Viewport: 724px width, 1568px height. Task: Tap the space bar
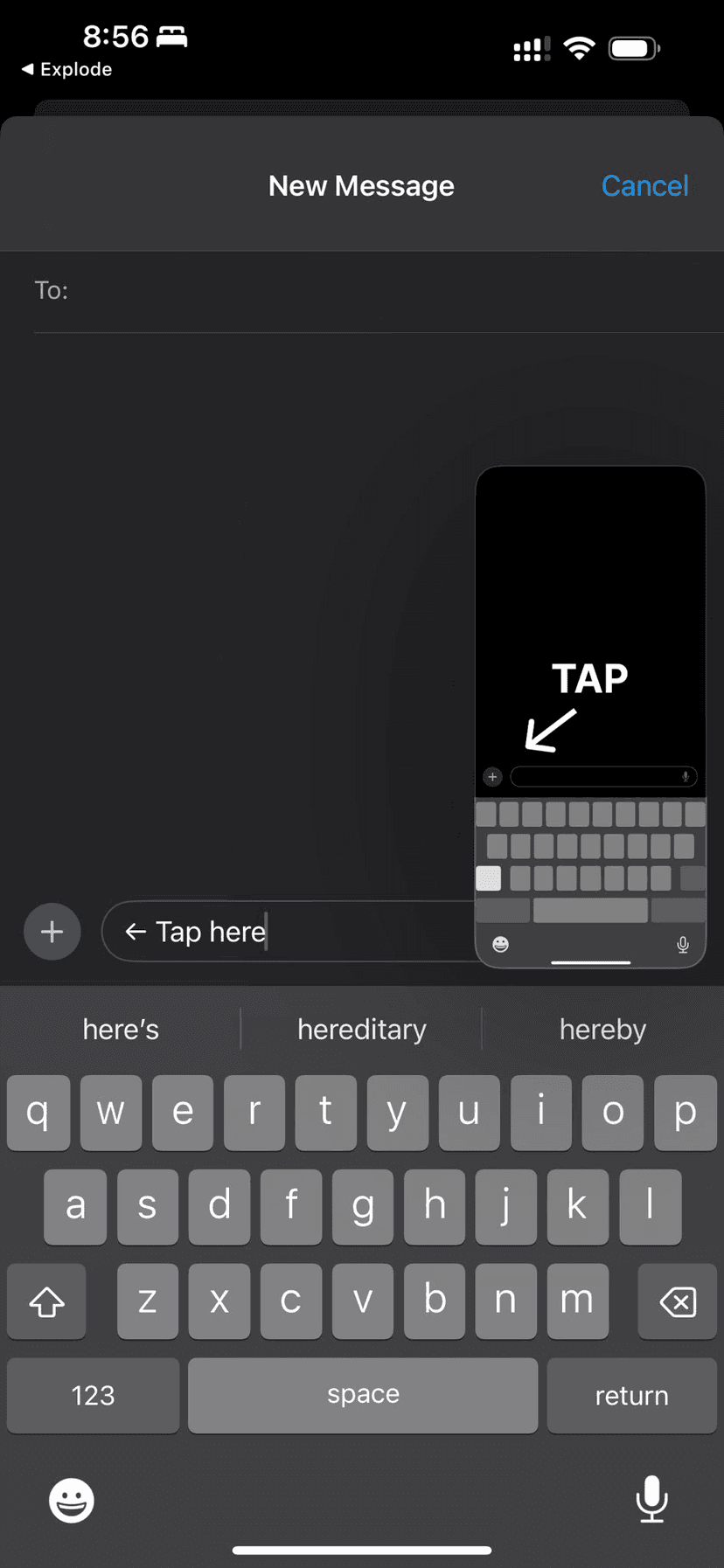[x=363, y=1395]
